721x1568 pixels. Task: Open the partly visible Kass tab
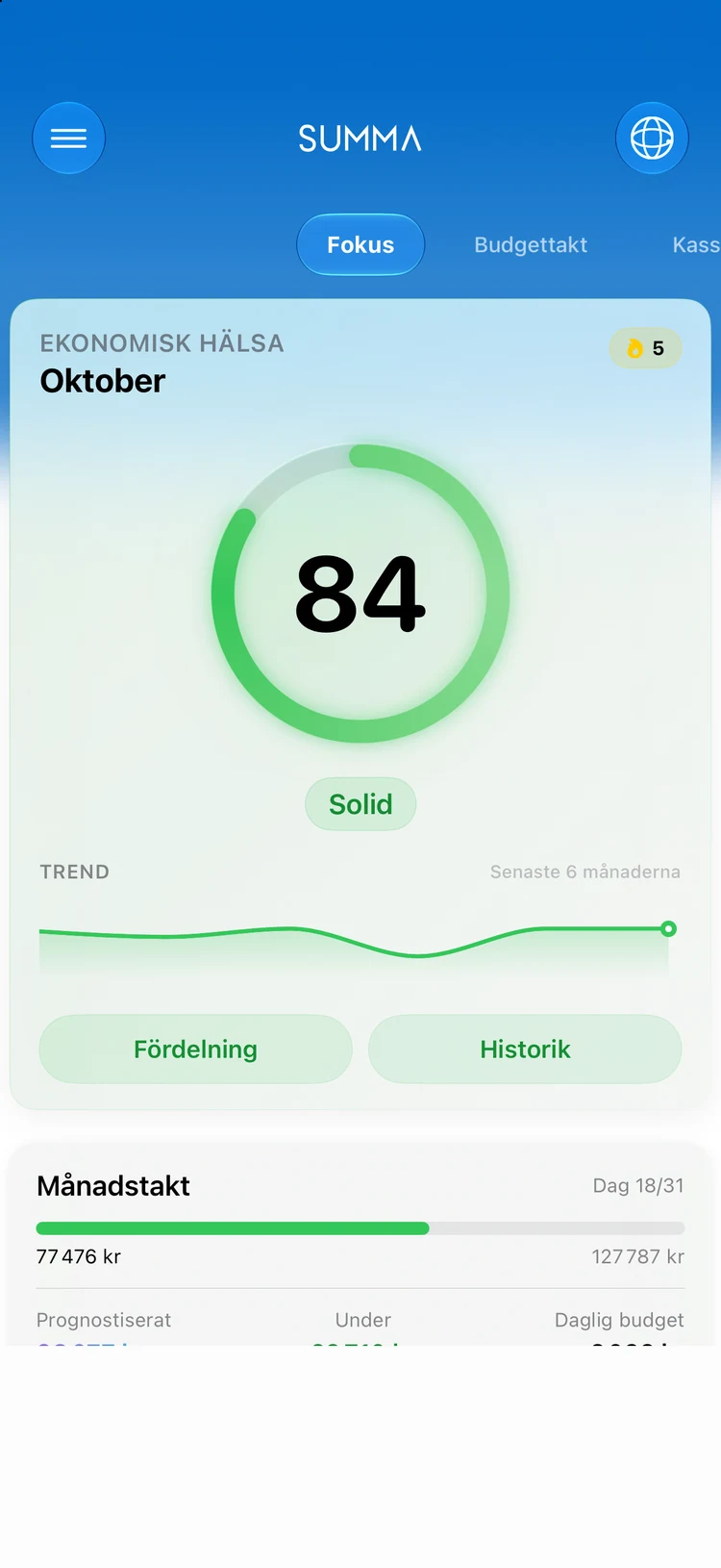(x=696, y=244)
